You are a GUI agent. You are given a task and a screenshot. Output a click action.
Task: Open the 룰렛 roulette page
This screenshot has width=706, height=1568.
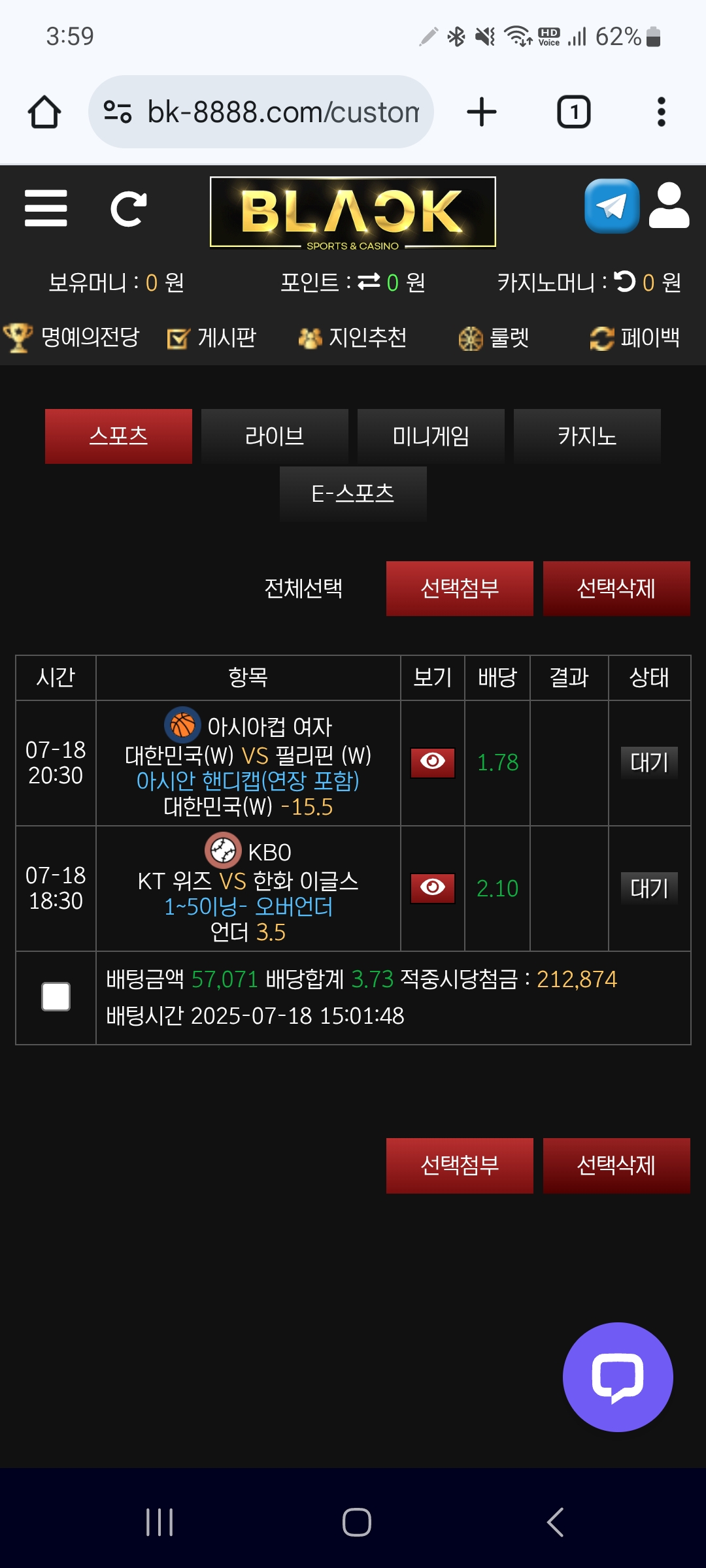coord(494,338)
